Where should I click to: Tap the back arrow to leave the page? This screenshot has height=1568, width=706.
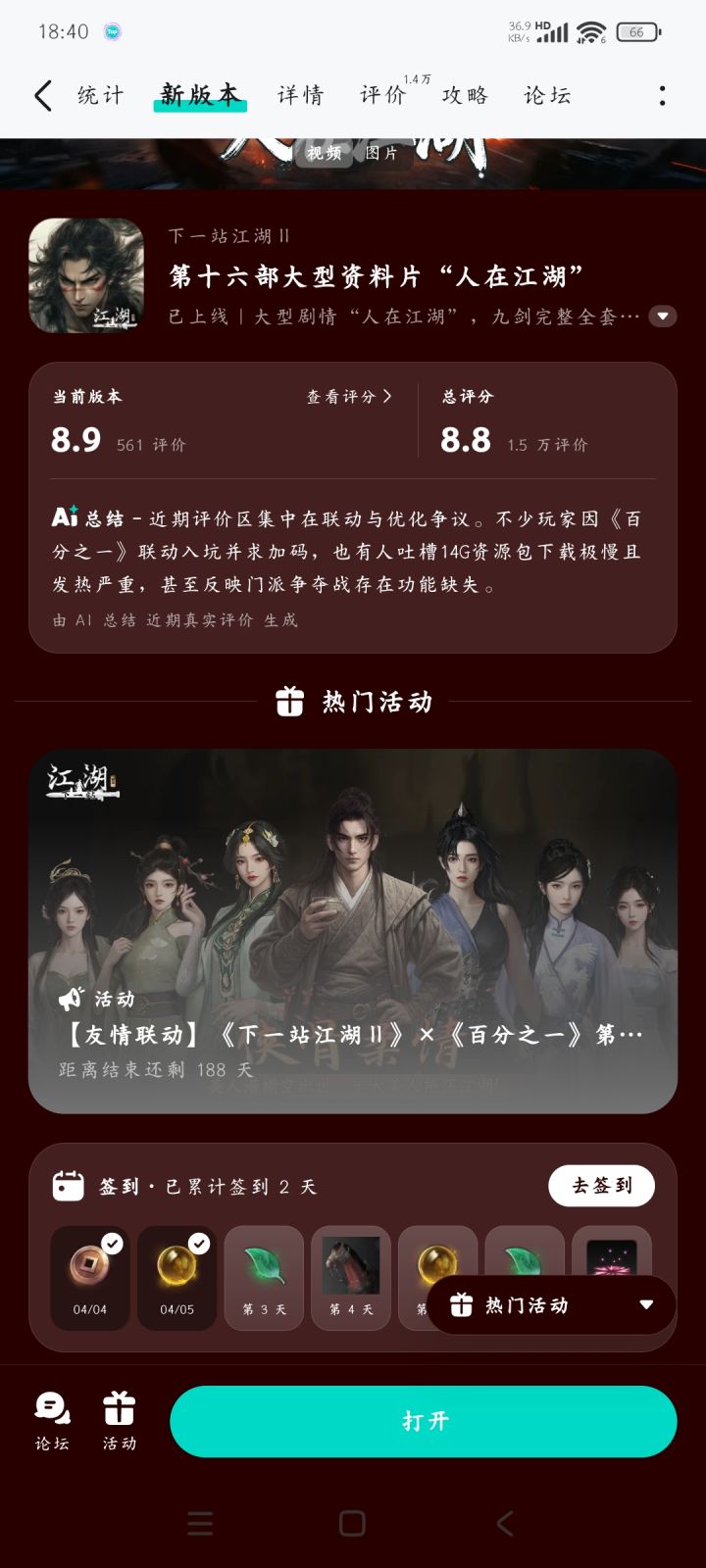[41, 94]
